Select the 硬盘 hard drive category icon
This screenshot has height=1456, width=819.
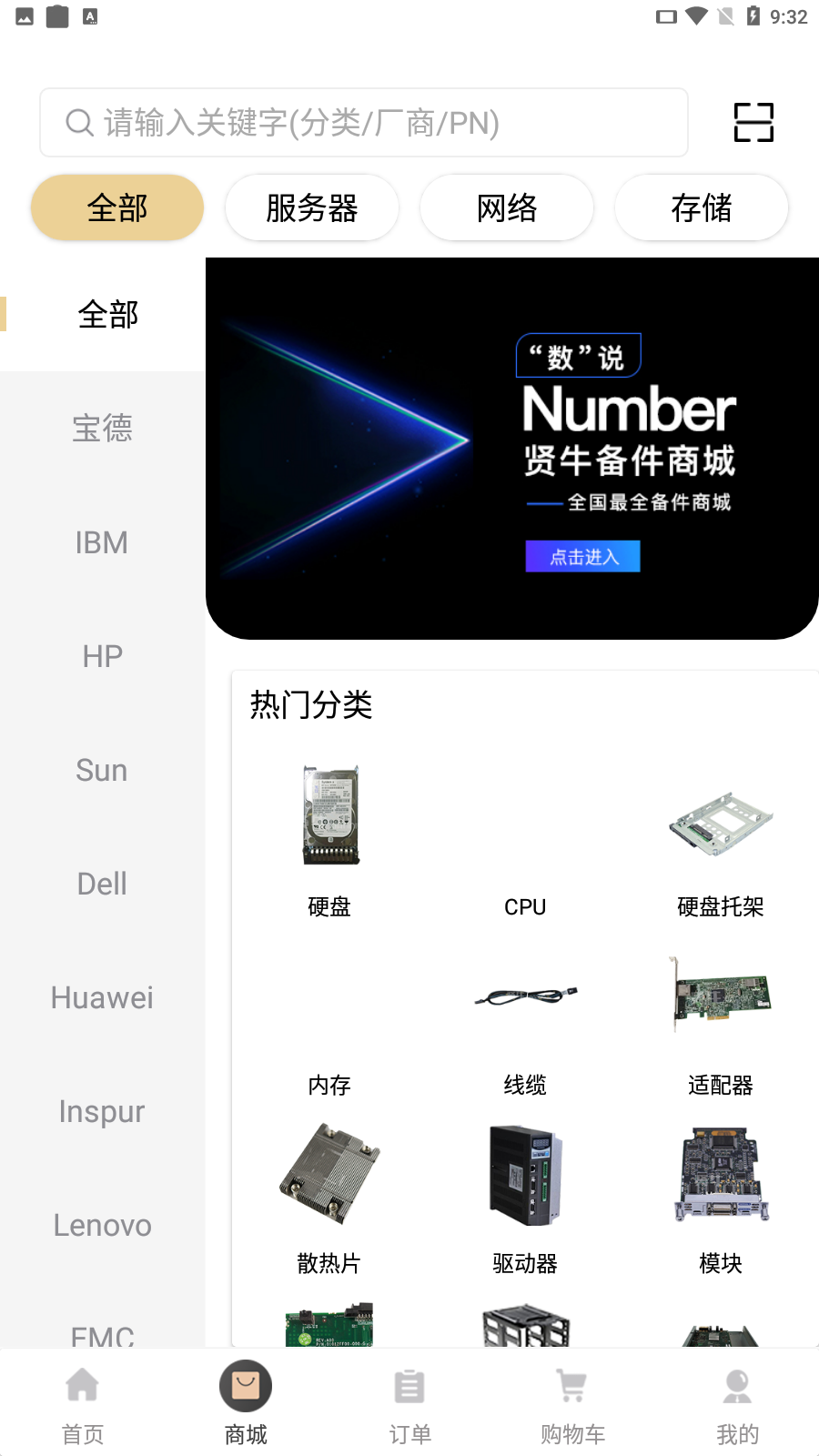[329, 814]
